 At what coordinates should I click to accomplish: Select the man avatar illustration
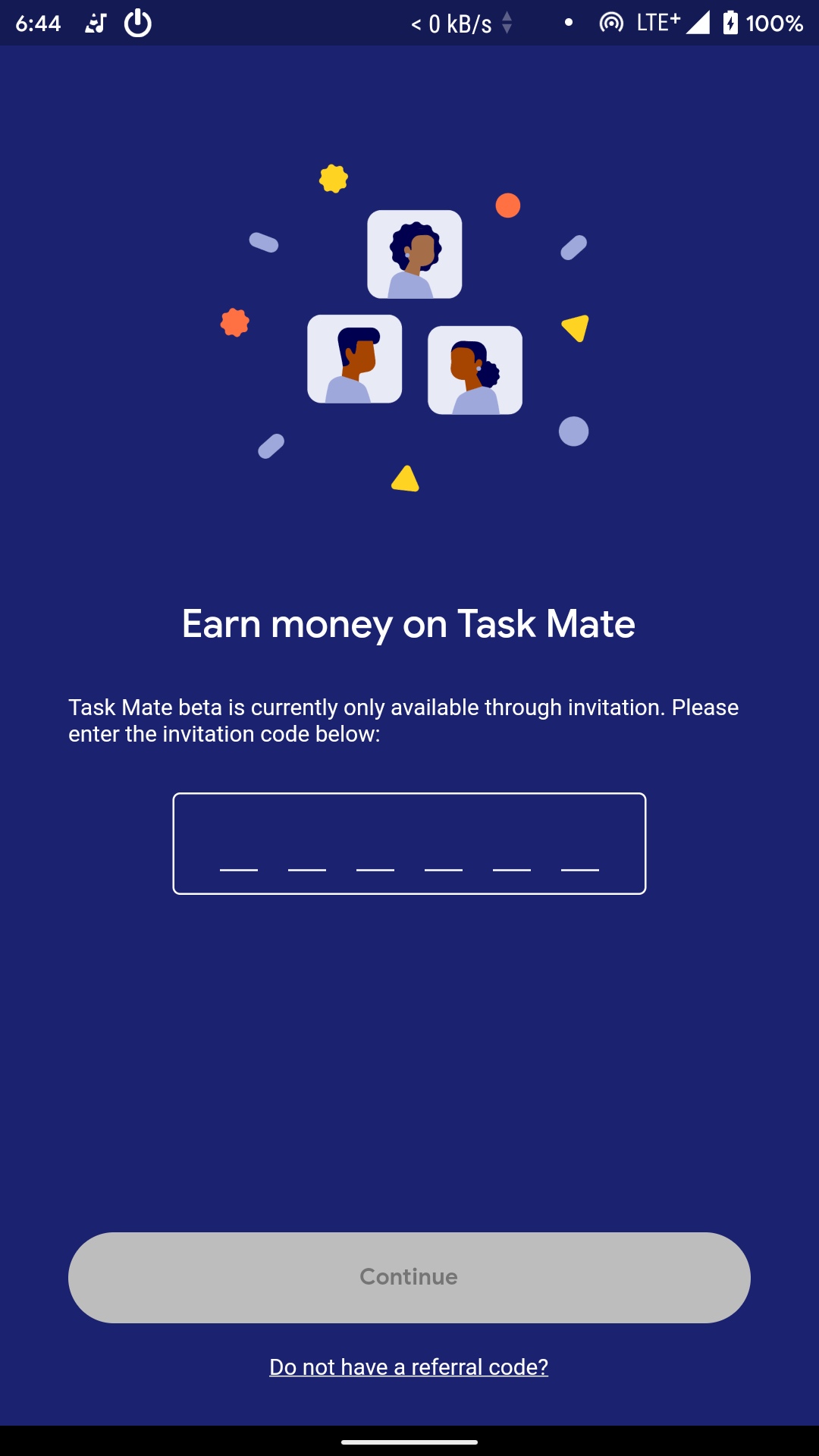coord(354,359)
